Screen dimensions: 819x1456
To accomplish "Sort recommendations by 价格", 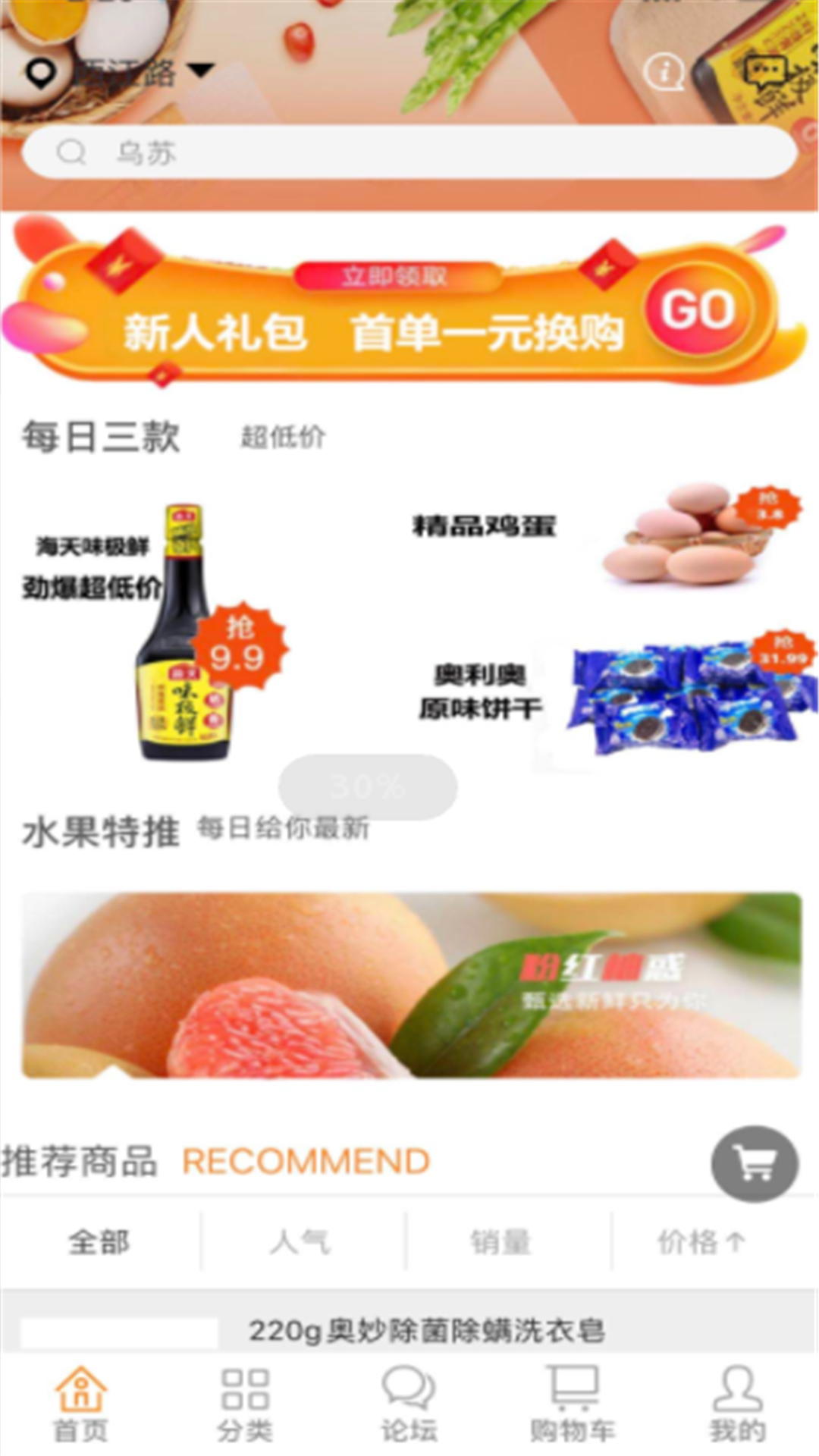I will coord(701,1242).
